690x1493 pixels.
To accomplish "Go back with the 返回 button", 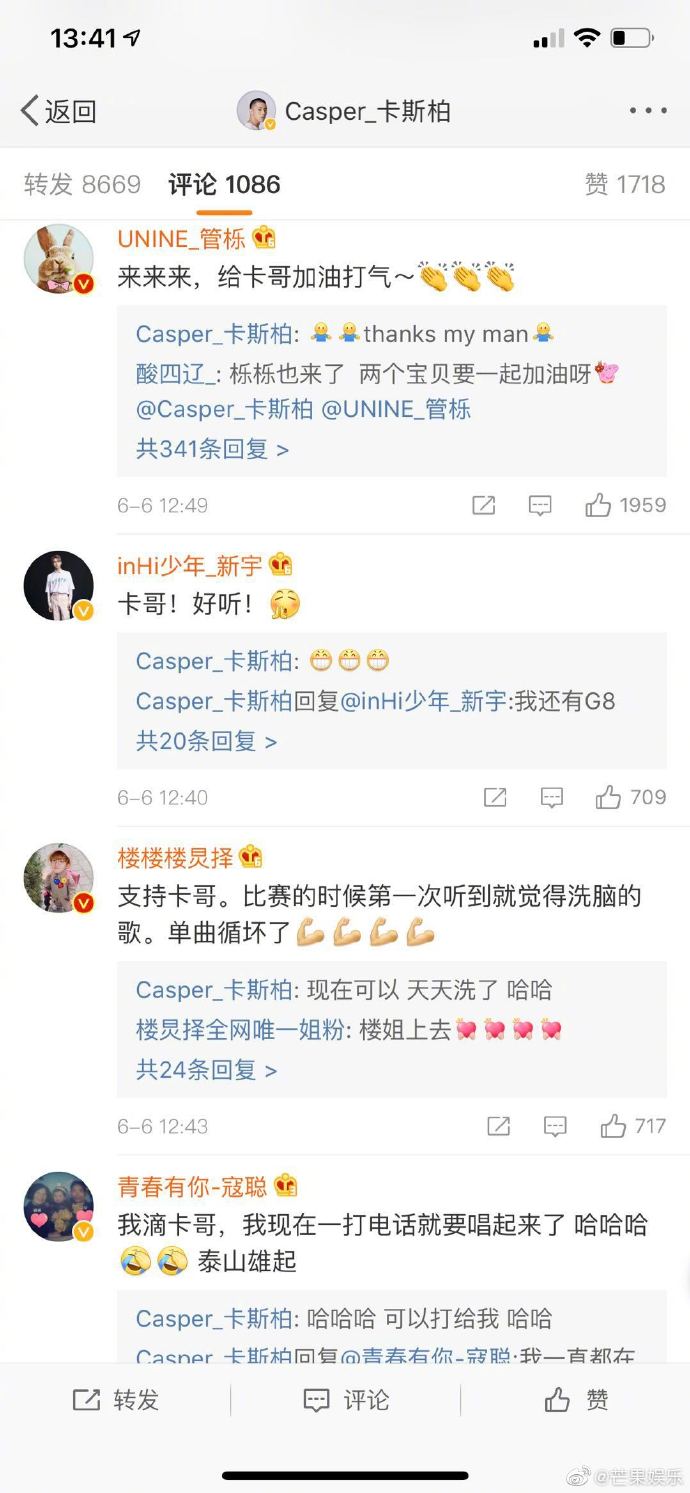I will click(58, 111).
